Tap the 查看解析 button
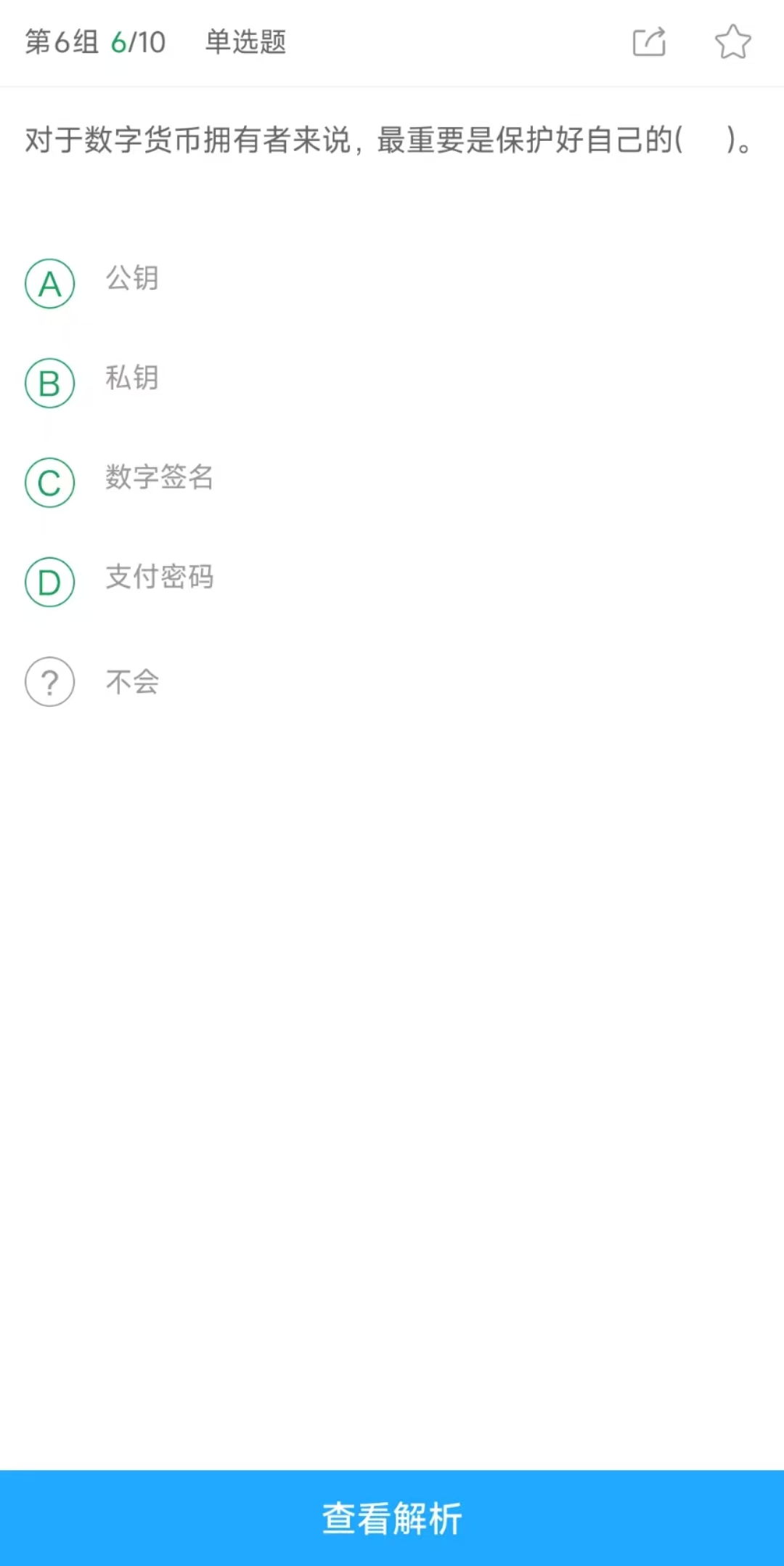This screenshot has height=1566, width=784. (392, 1518)
